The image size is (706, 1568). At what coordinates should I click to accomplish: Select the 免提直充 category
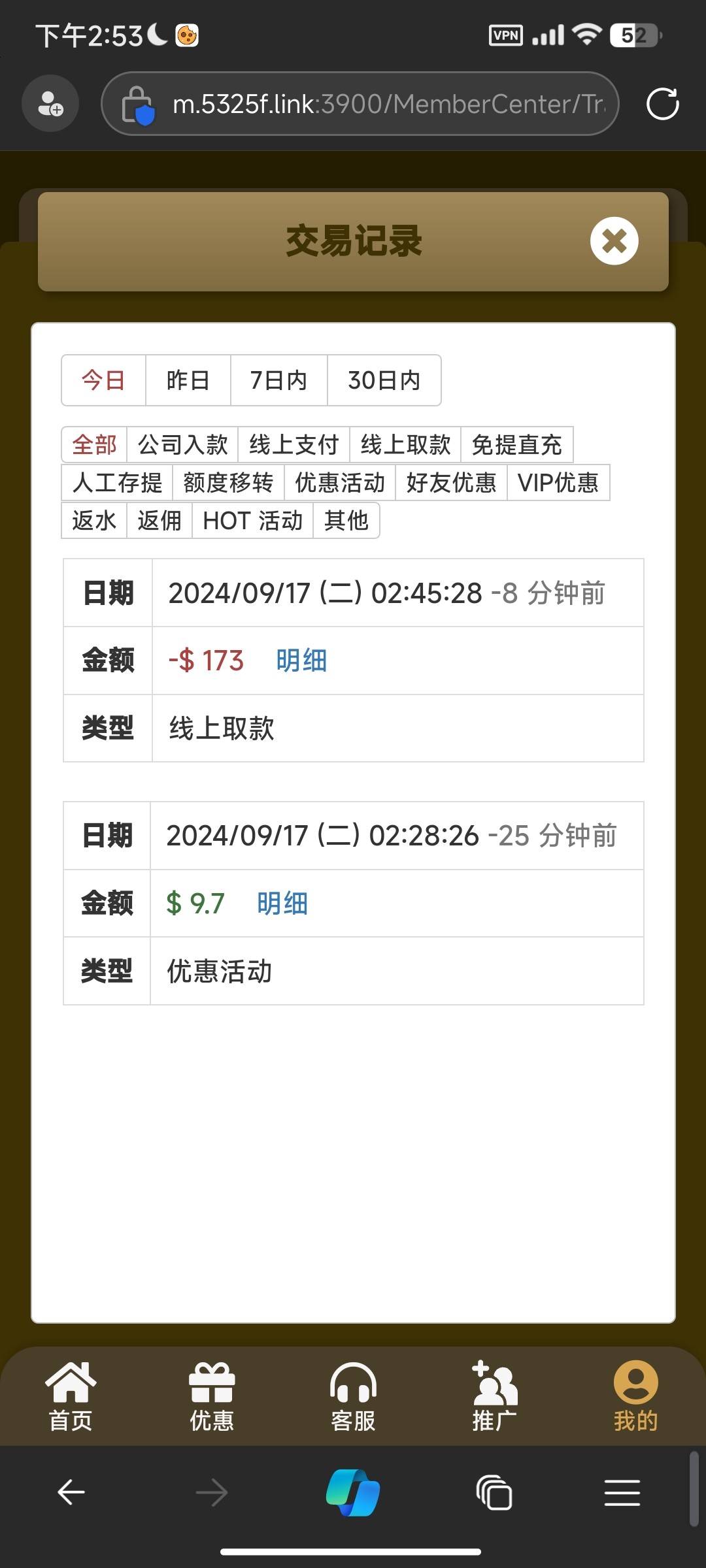[516, 445]
